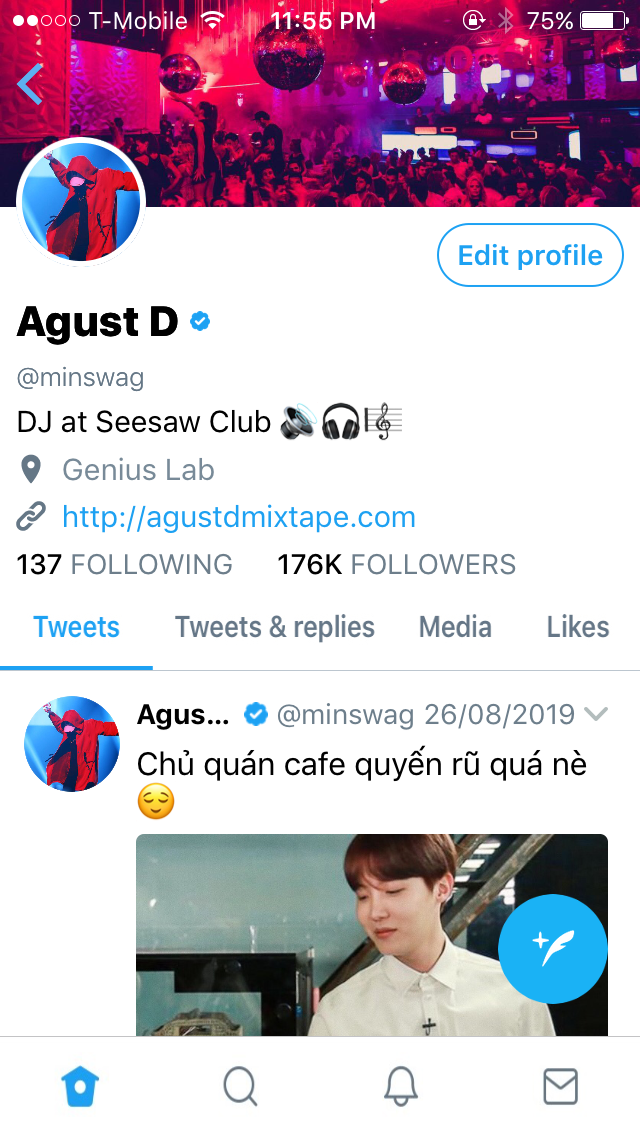Switch to the Likes tab
Screen dimensions: 640x1136
pyautogui.click(x=577, y=628)
